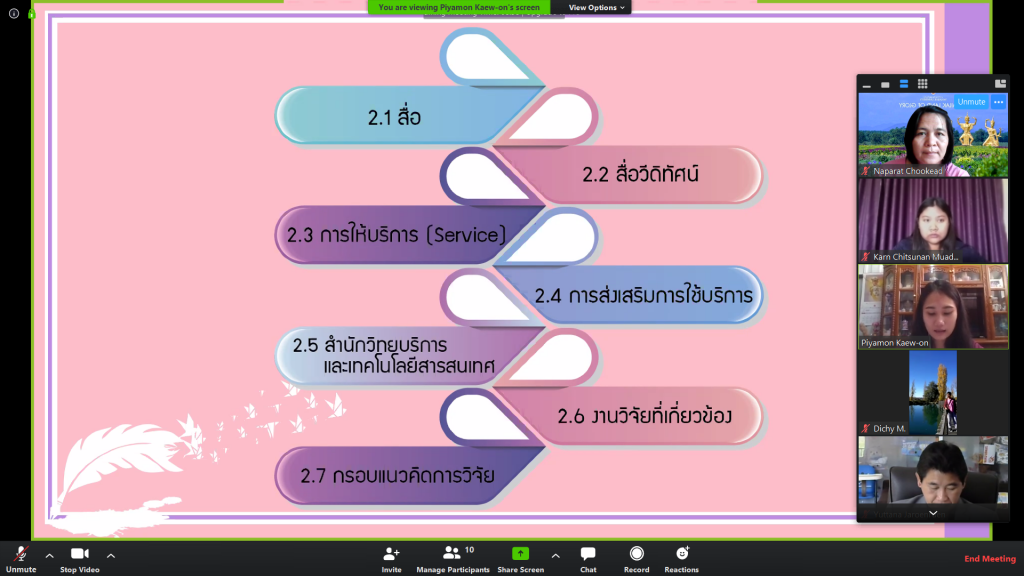Select Karn Chitsunan's video tile
Screen dimensions: 1024x576
(x=932, y=220)
